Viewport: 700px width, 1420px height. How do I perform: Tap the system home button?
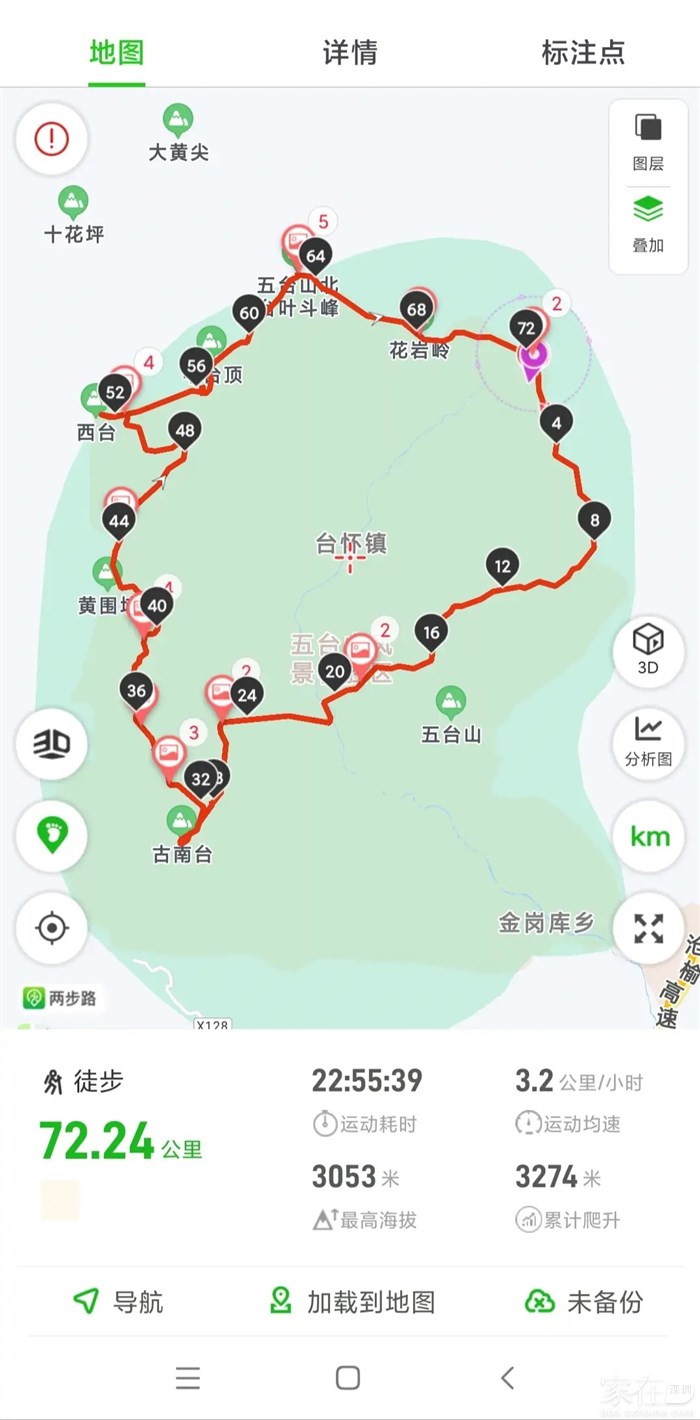coord(347,1378)
